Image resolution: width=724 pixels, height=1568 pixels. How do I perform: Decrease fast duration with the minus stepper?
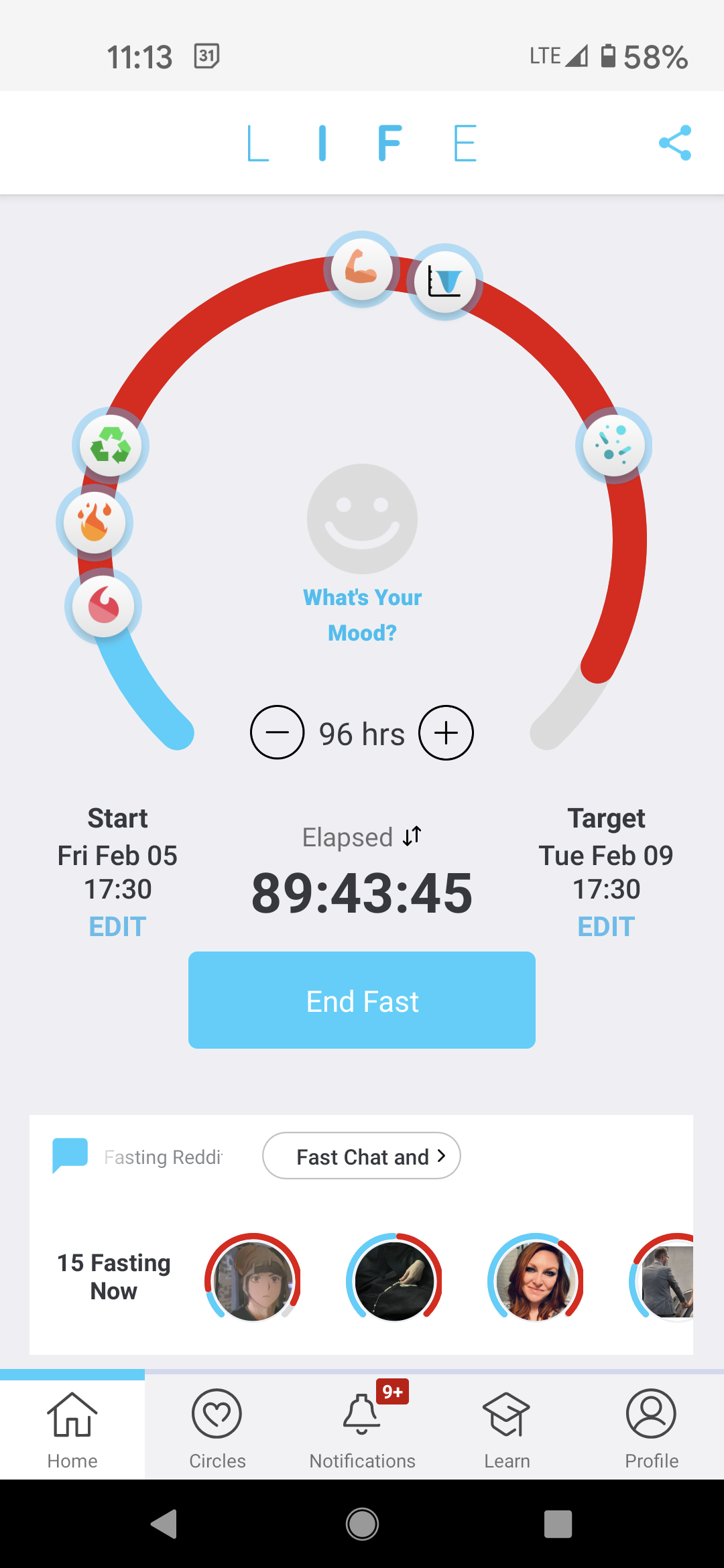(x=277, y=733)
